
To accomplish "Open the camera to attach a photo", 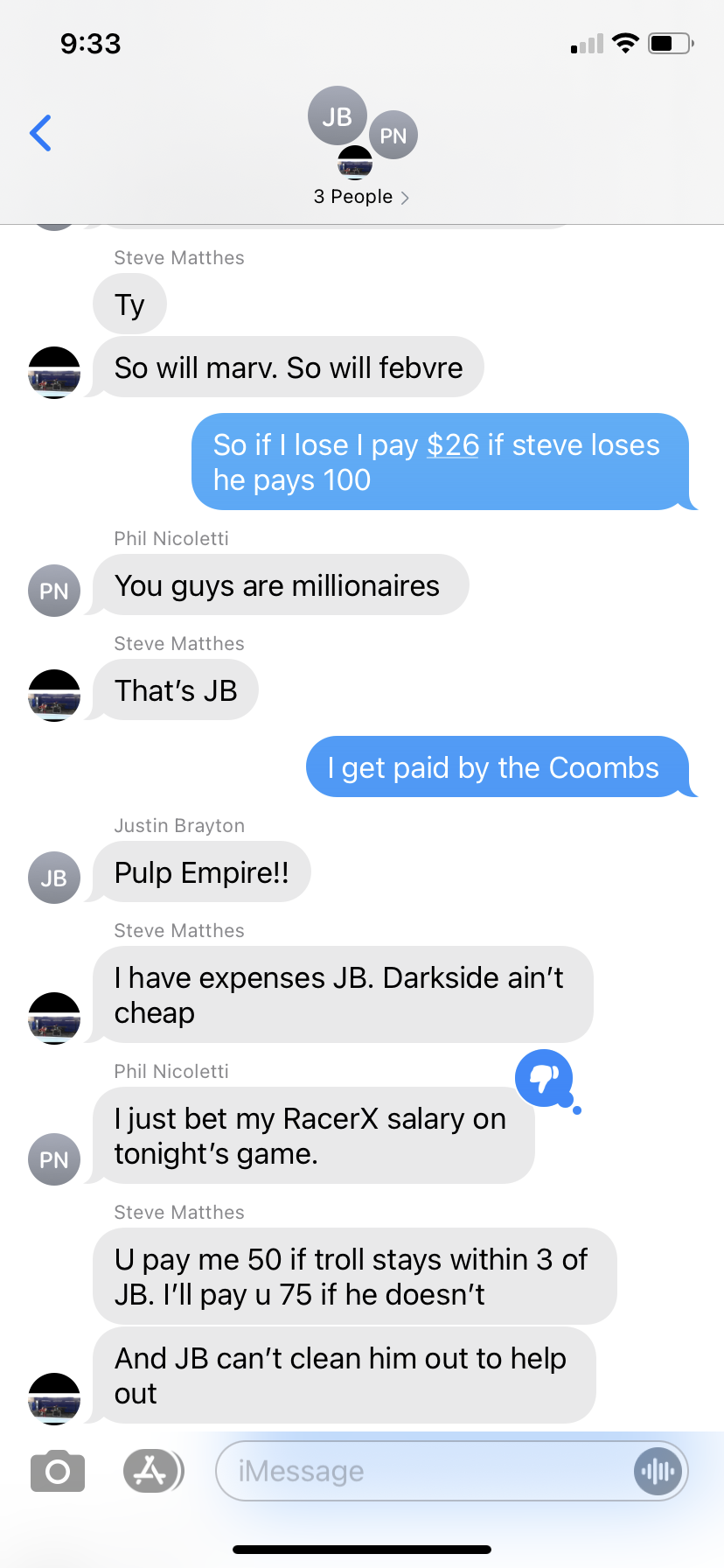I will [x=58, y=1472].
